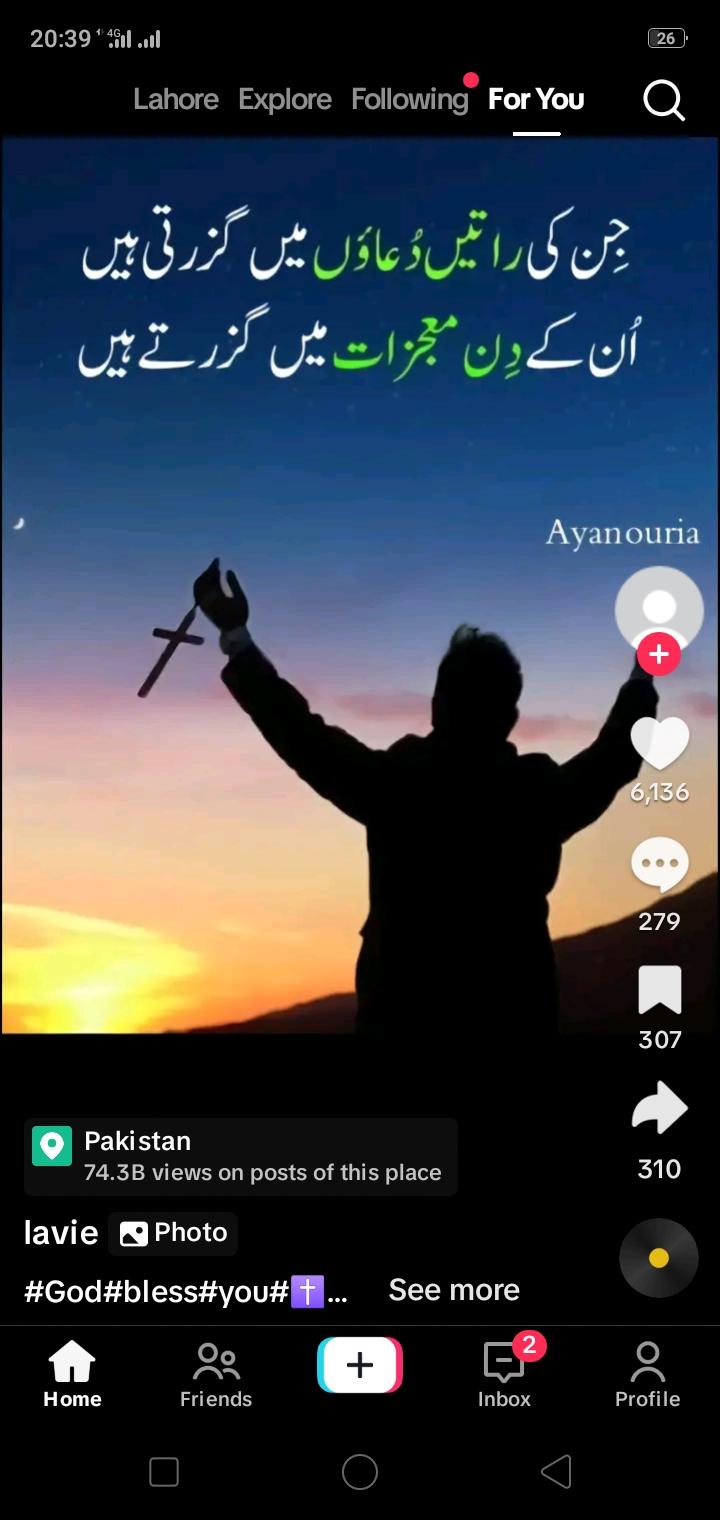Viewport: 720px width, 1520px height.
Task: Expand the caption with See more
Action: point(454,1290)
